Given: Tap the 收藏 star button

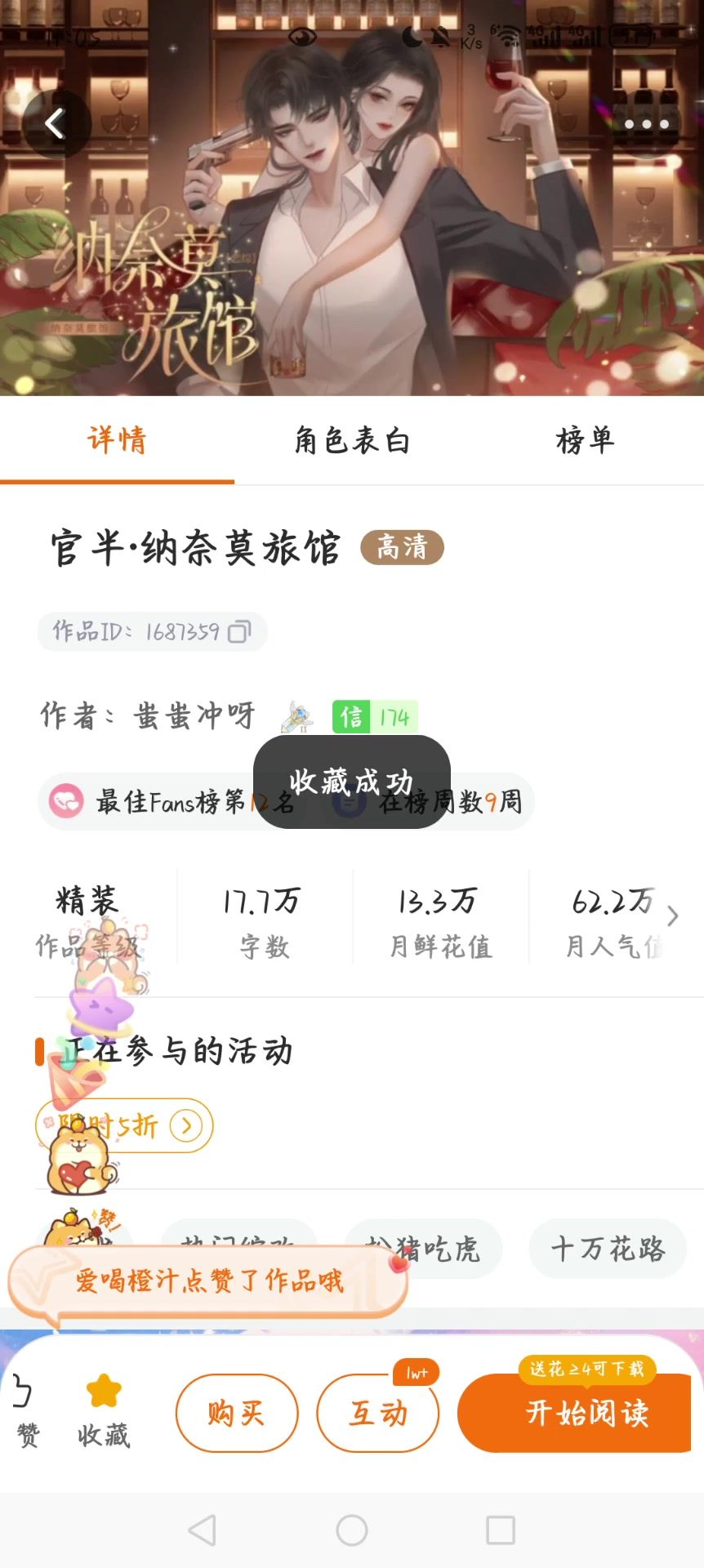Looking at the screenshot, I should click(x=104, y=1410).
